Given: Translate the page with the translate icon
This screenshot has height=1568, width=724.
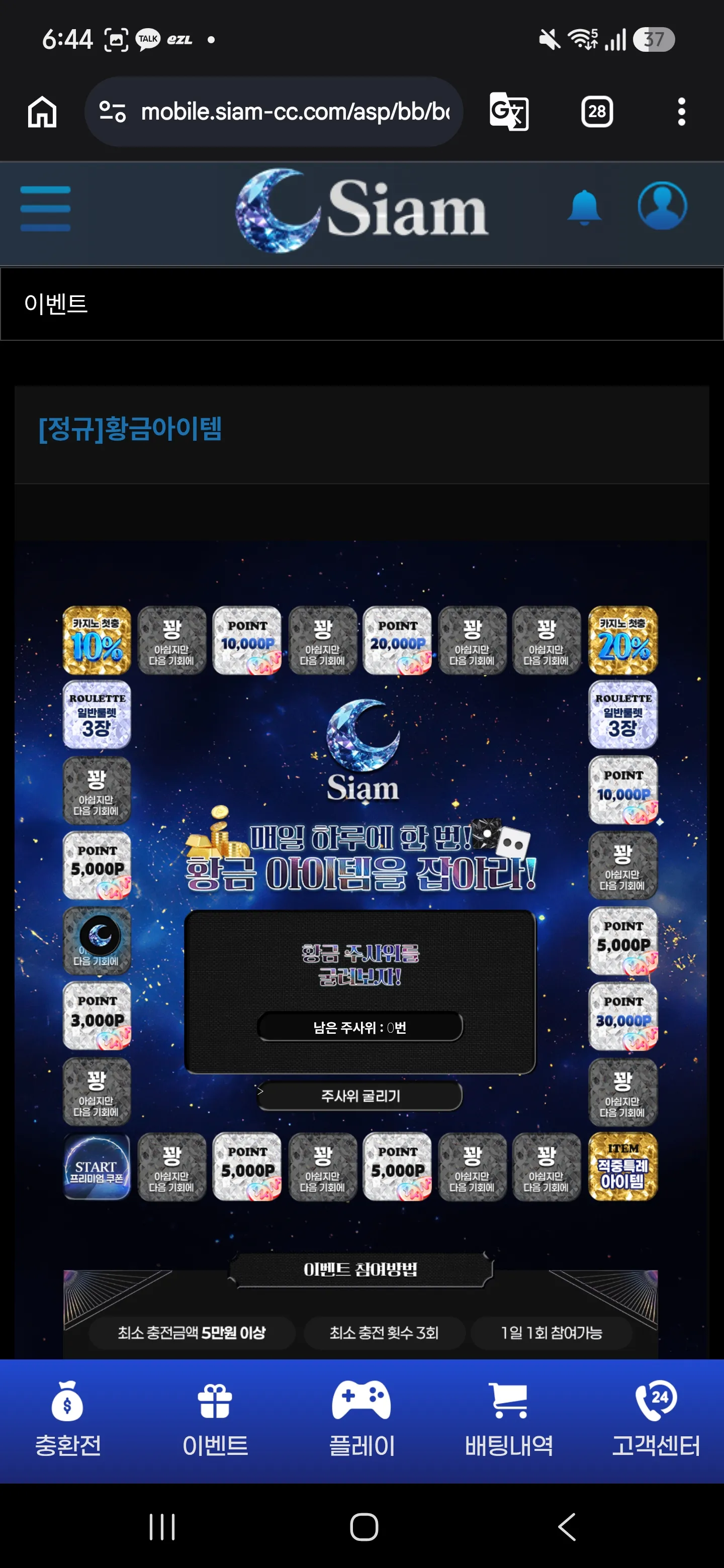Looking at the screenshot, I should coord(508,112).
